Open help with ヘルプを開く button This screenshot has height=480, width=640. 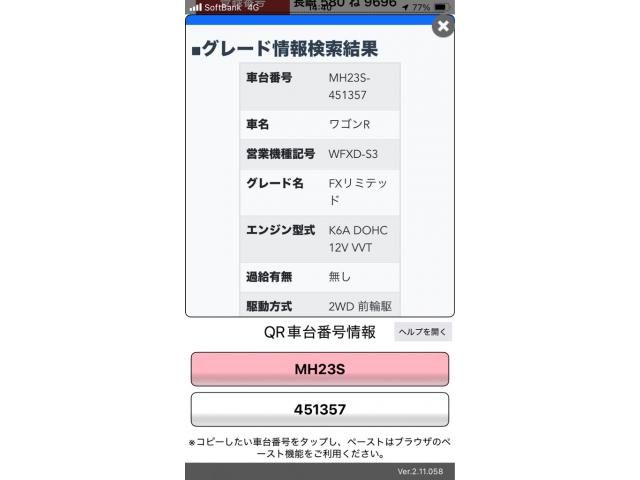pos(423,332)
